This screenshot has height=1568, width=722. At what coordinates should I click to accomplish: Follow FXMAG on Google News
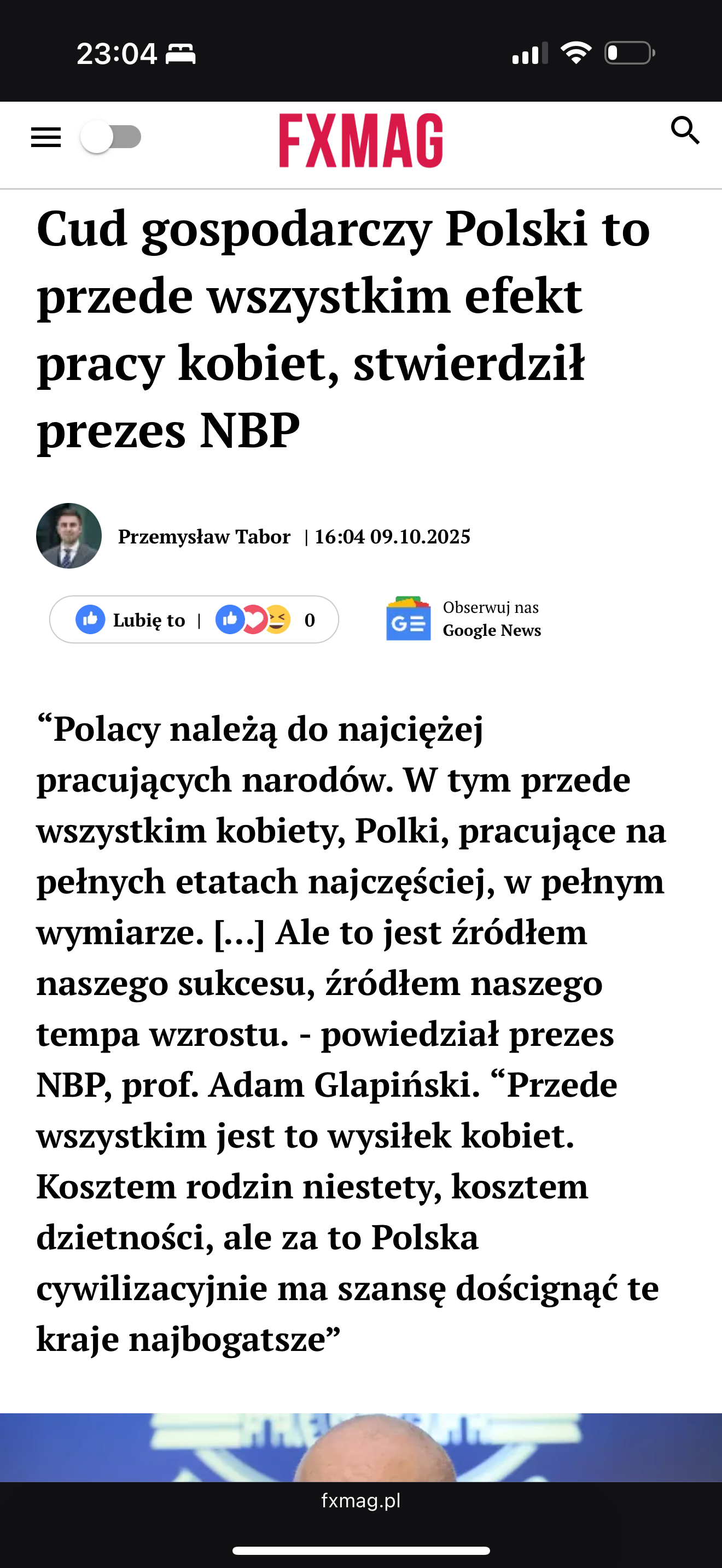[464, 618]
